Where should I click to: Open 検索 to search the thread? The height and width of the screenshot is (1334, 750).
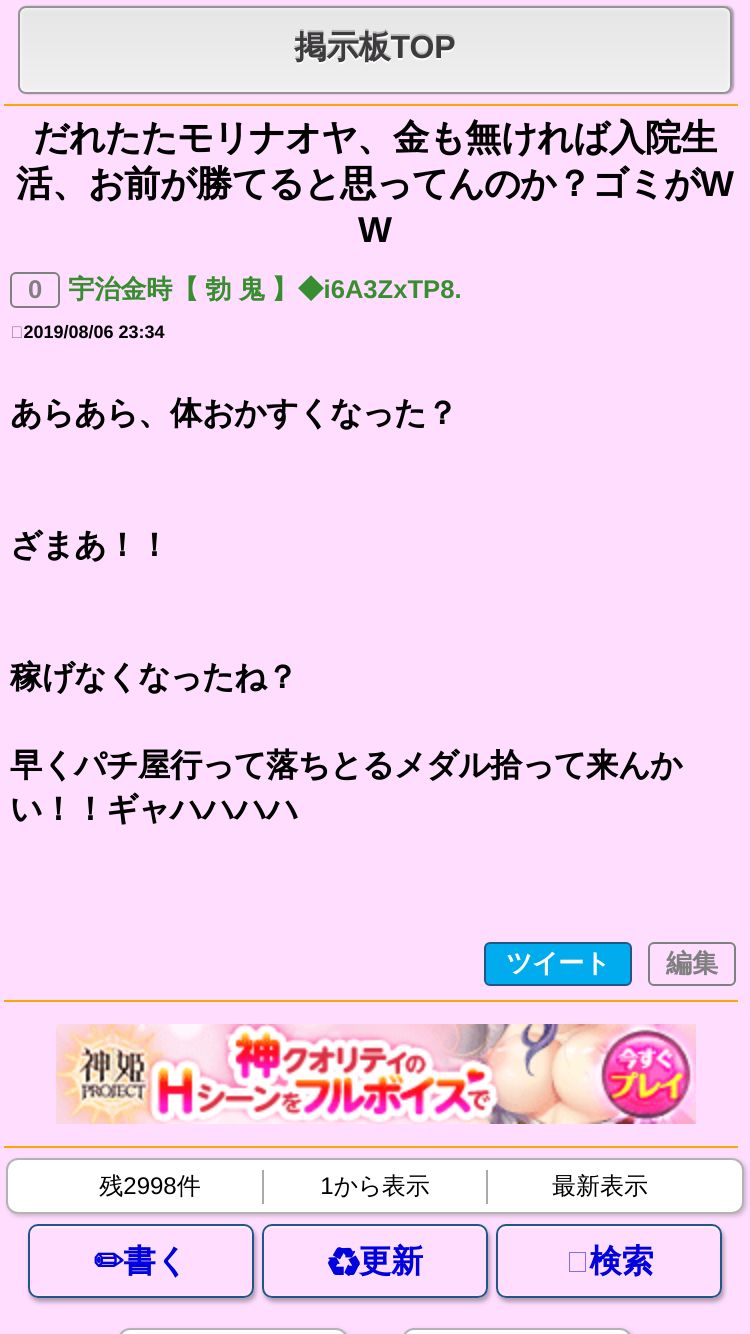tap(609, 1261)
